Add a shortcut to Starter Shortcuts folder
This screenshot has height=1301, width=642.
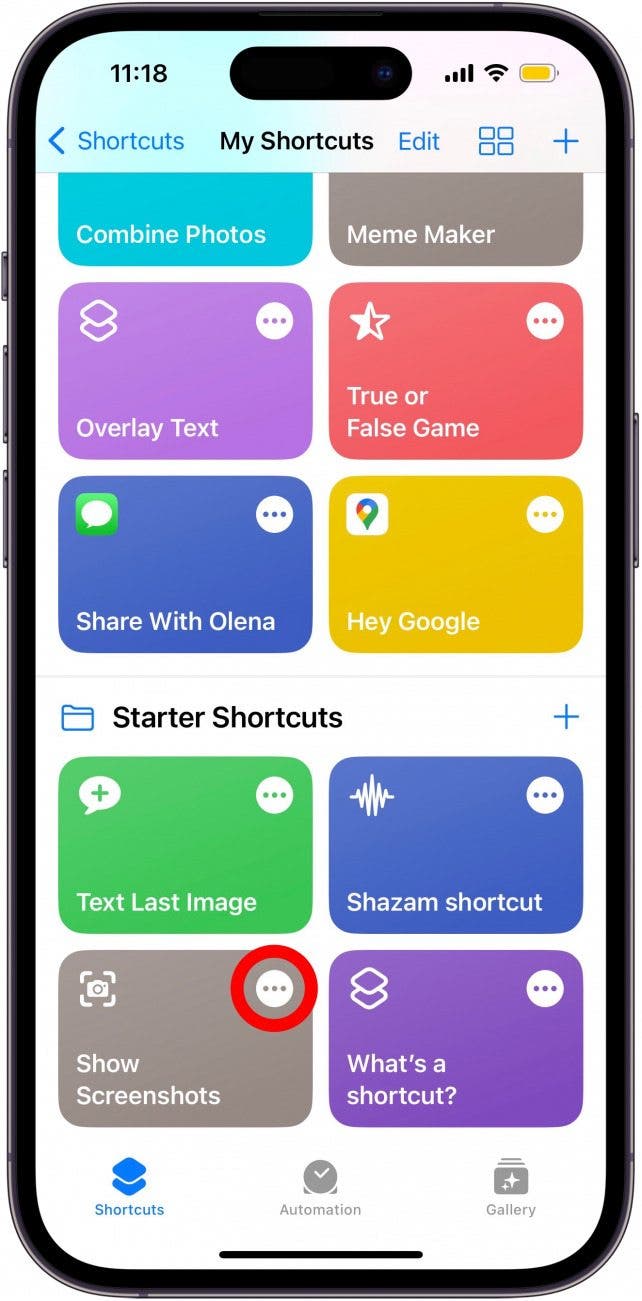click(x=565, y=717)
